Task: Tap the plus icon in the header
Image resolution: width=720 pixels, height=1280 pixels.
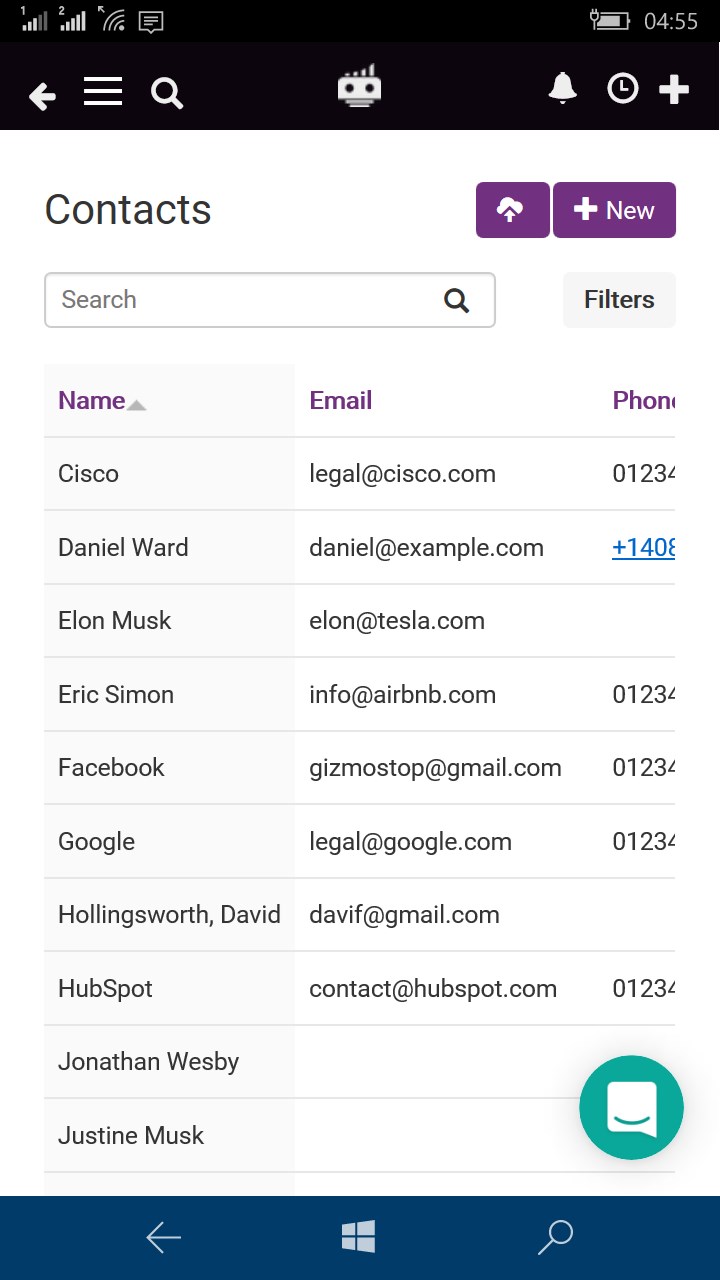Action: [674, 89]
